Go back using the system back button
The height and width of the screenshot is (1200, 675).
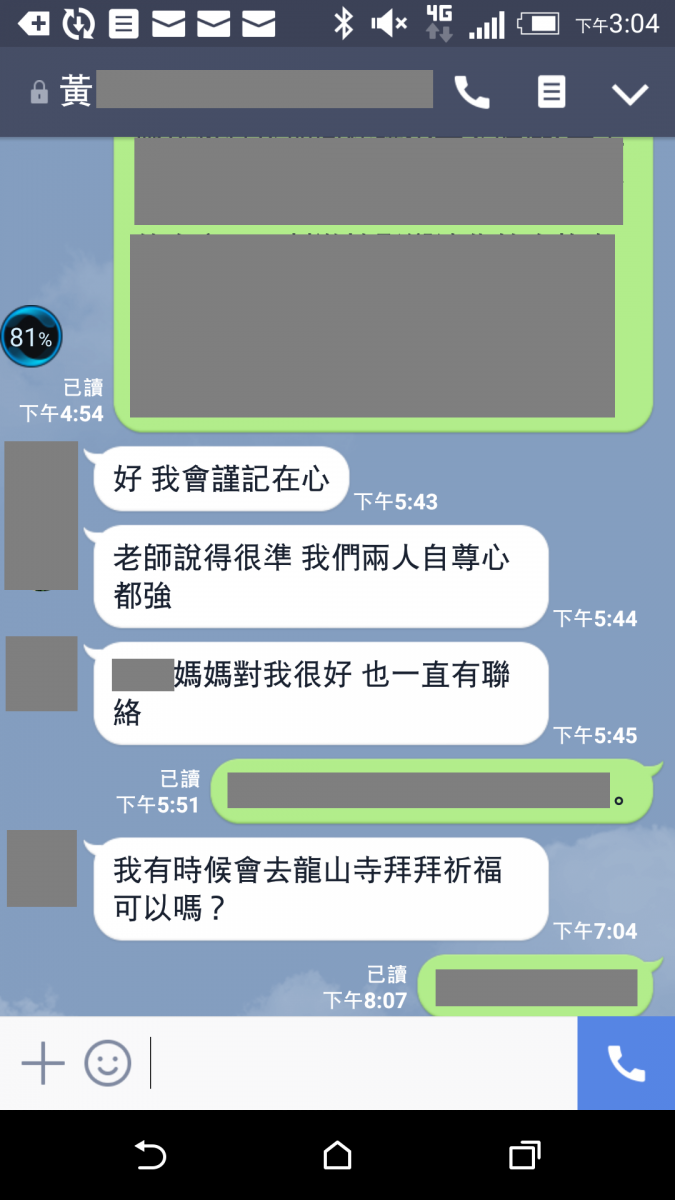pyautogui.click(x=150, y=1156)
